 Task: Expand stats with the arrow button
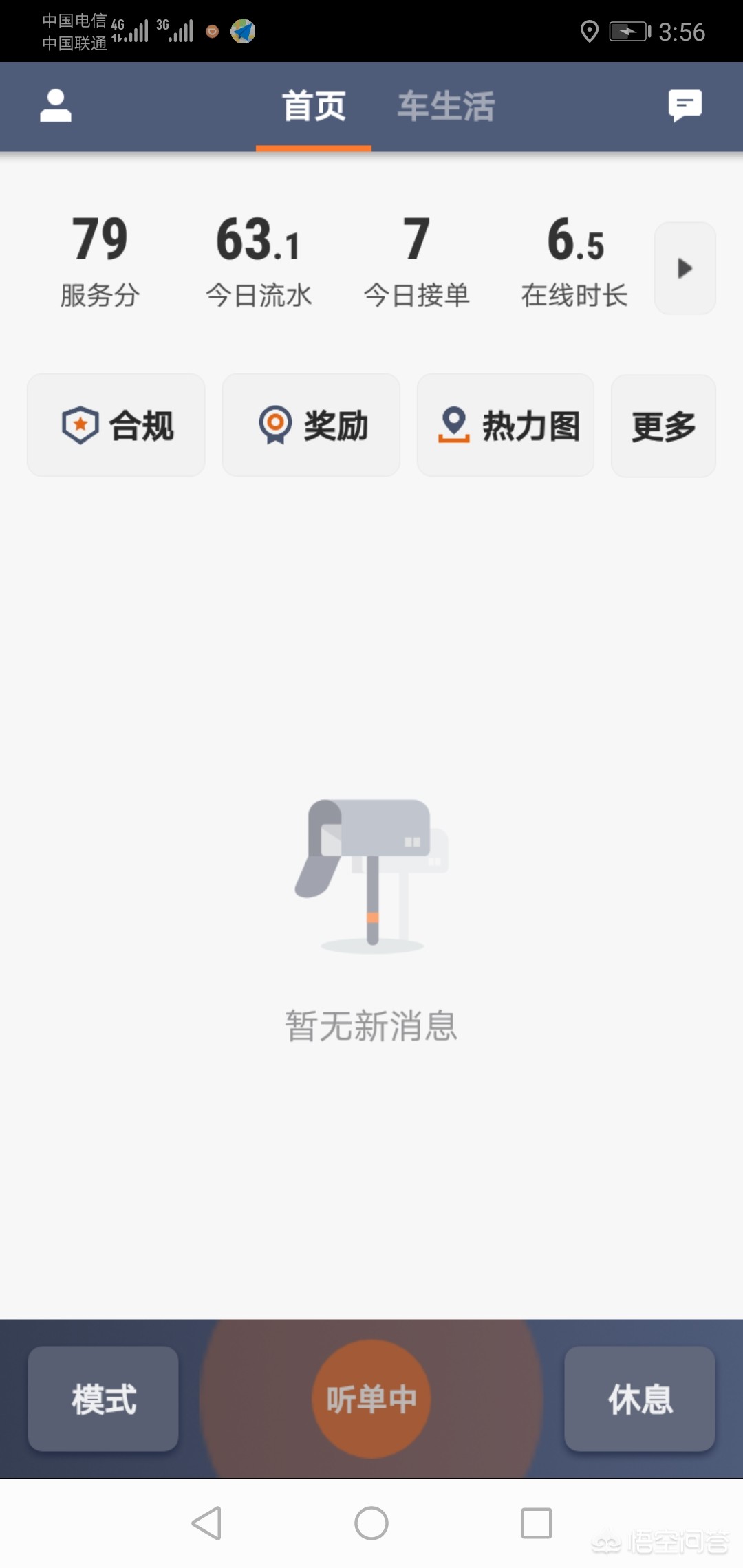click(685, 268)
